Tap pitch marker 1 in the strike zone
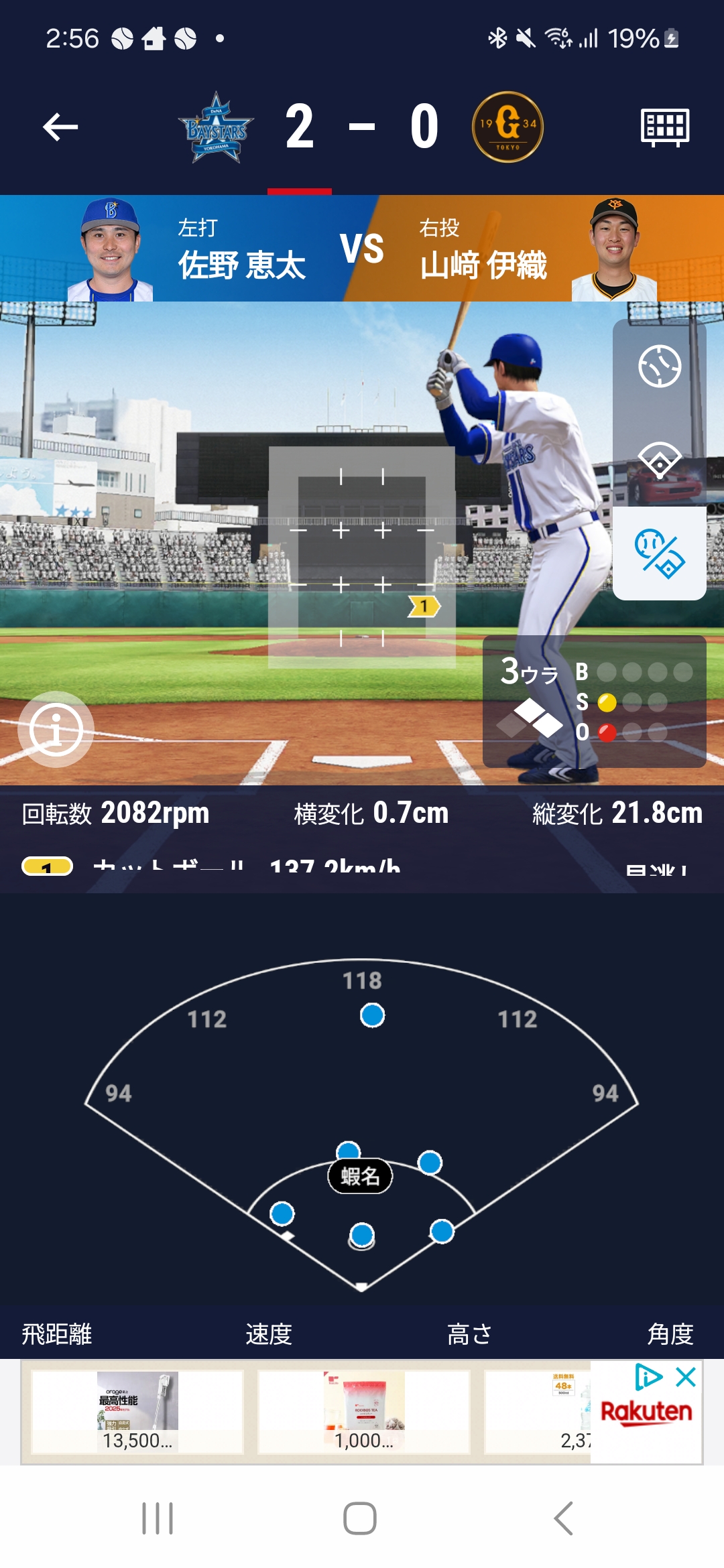Viewport: 724px width, 1568px height. click(424, 606)
